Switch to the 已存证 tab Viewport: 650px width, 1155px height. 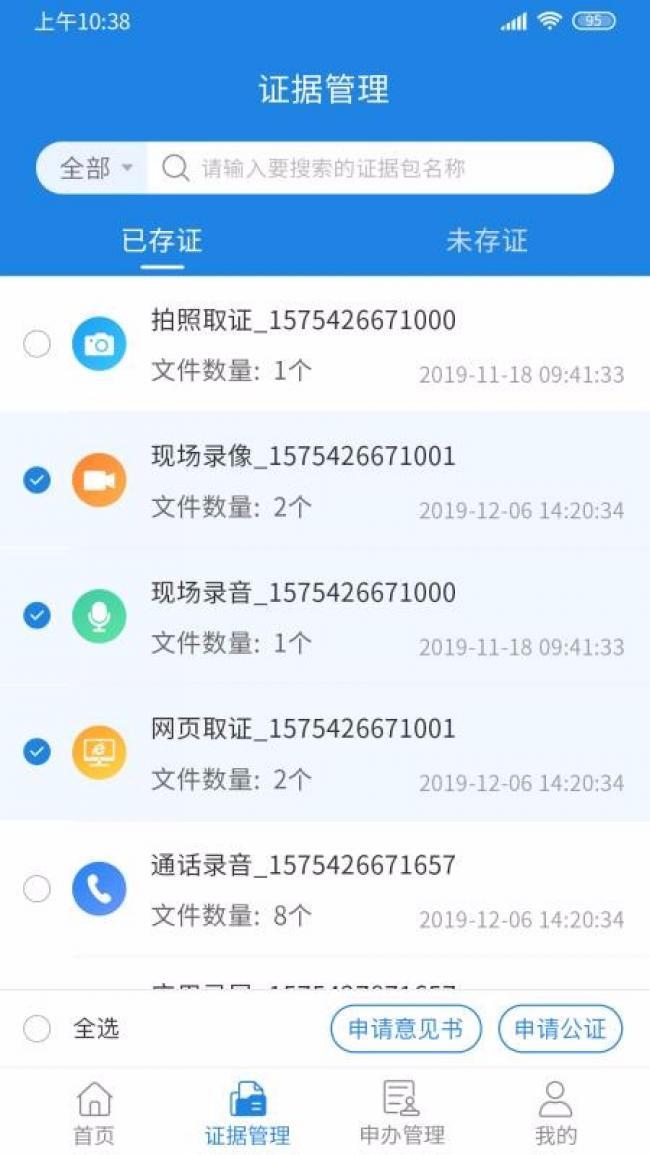pyautogui.click(x=162, y=241)
